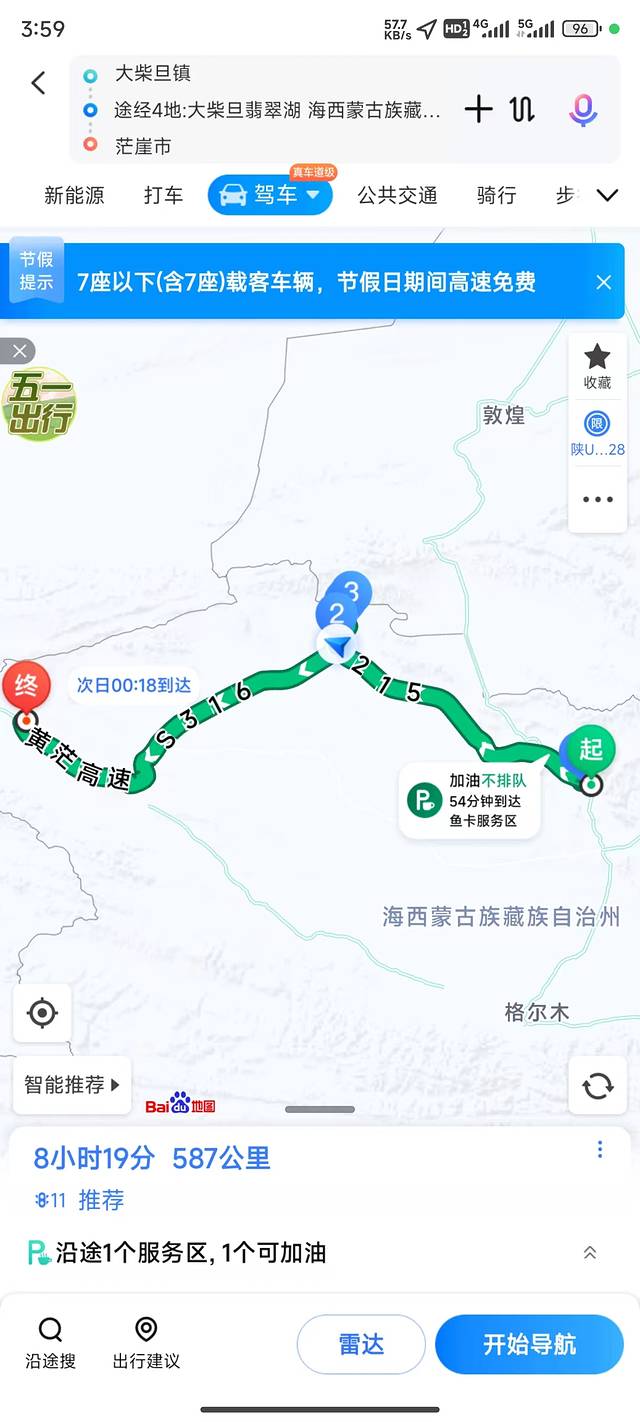Dismiss the holiday toll-free banner
This screenshot has width=640, height=1422.
point(603,282)
